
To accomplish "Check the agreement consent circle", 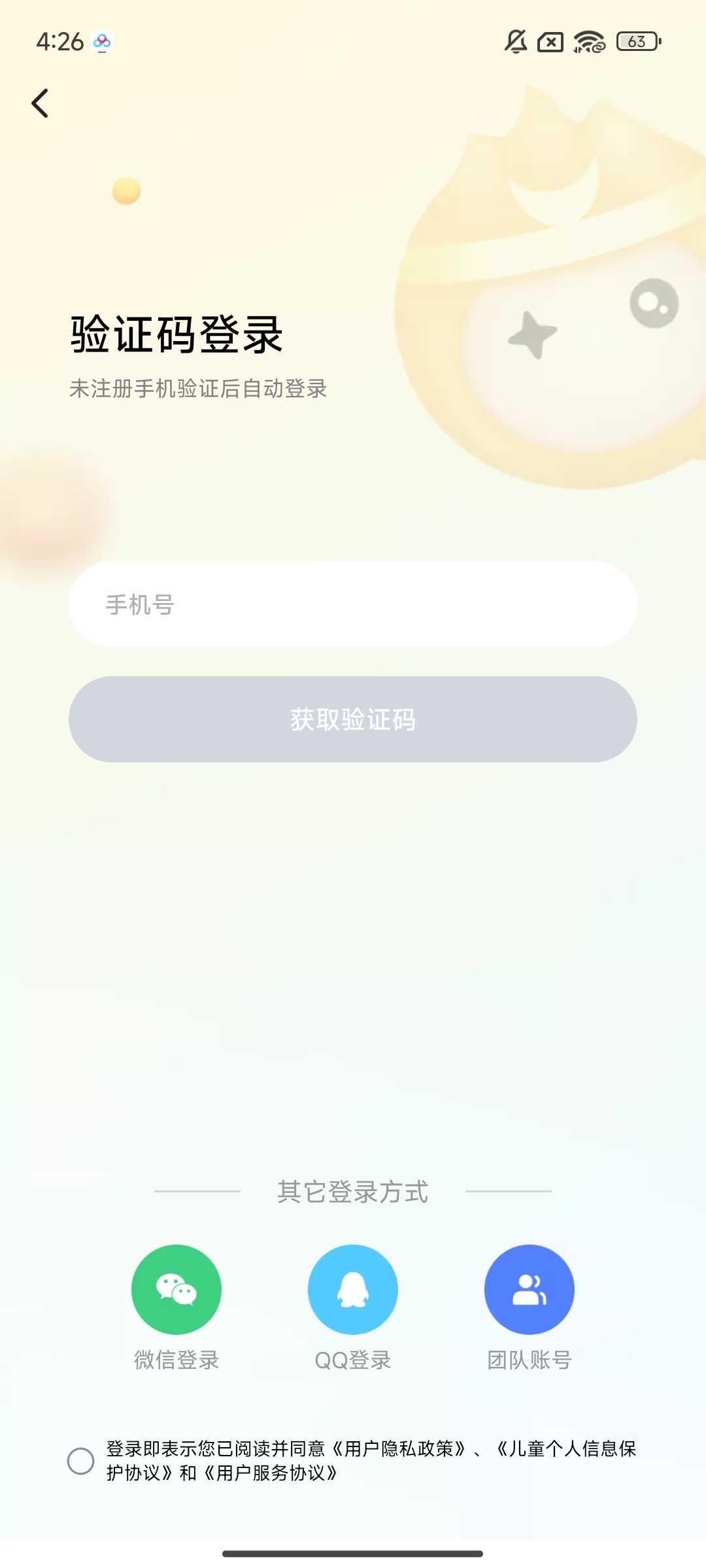I will click(81, 1461).
